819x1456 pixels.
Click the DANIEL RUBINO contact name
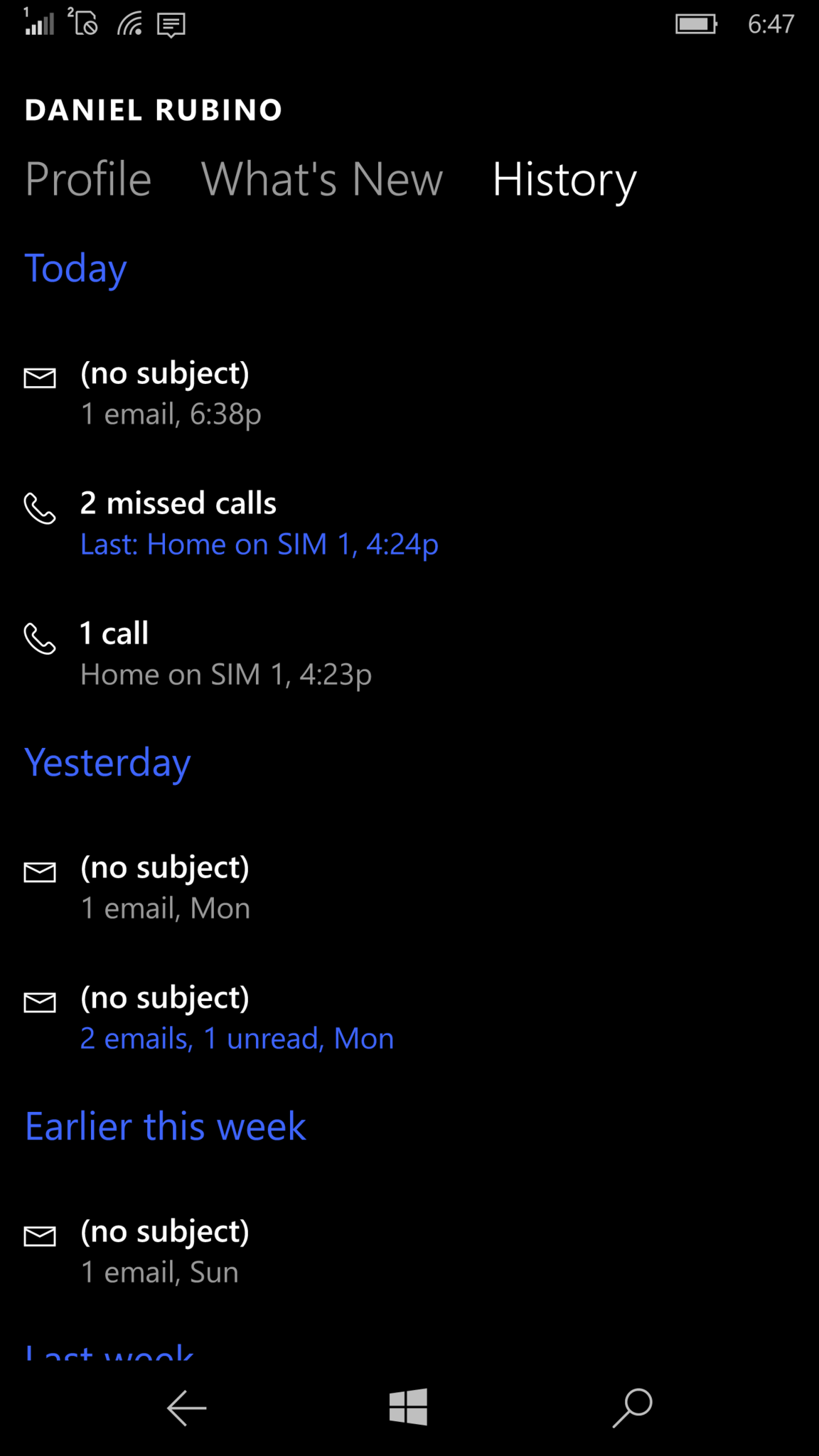154,109
